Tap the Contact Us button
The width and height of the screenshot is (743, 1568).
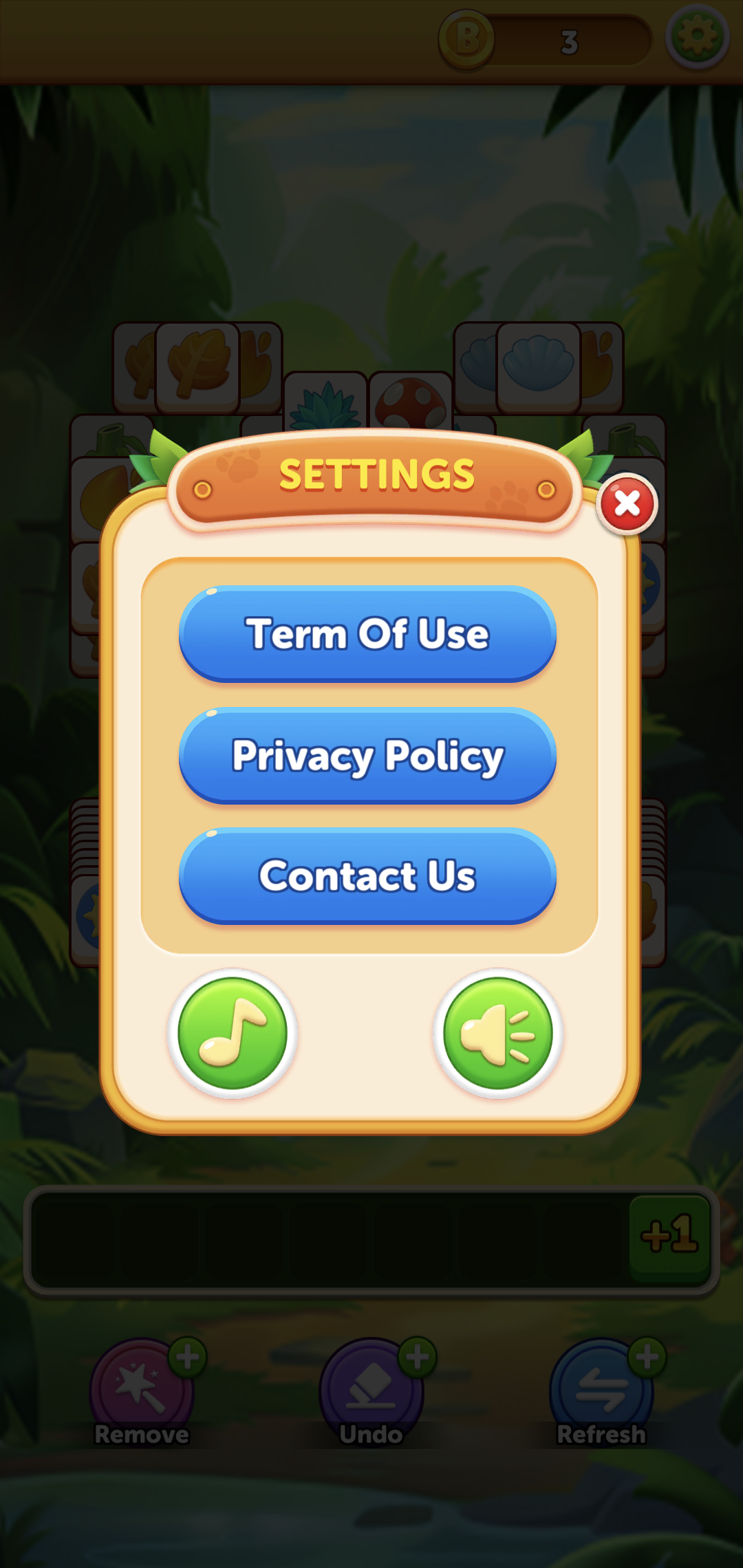pyautogui.click(x=367, y=876)
